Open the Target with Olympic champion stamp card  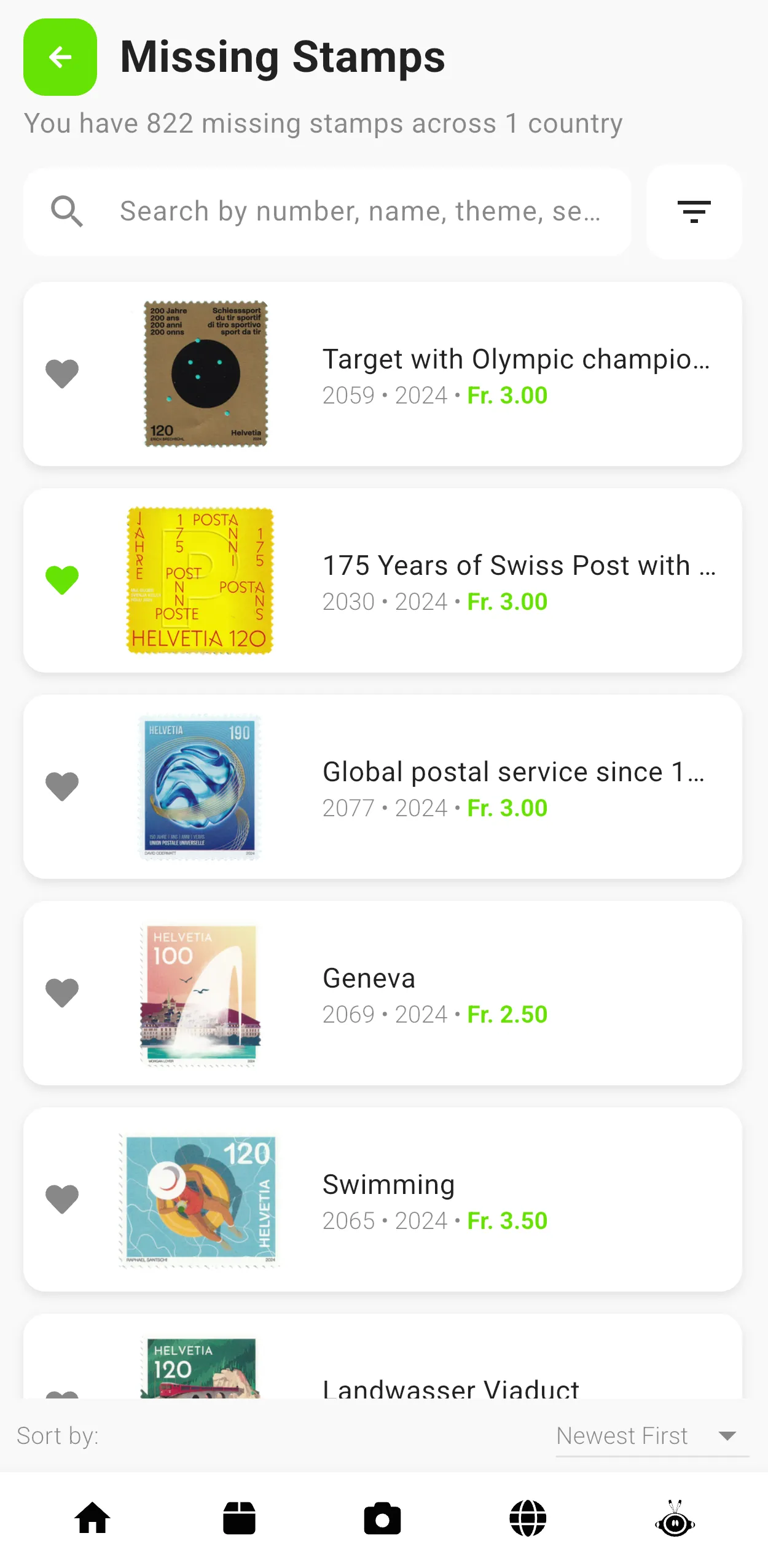point(516,373)
